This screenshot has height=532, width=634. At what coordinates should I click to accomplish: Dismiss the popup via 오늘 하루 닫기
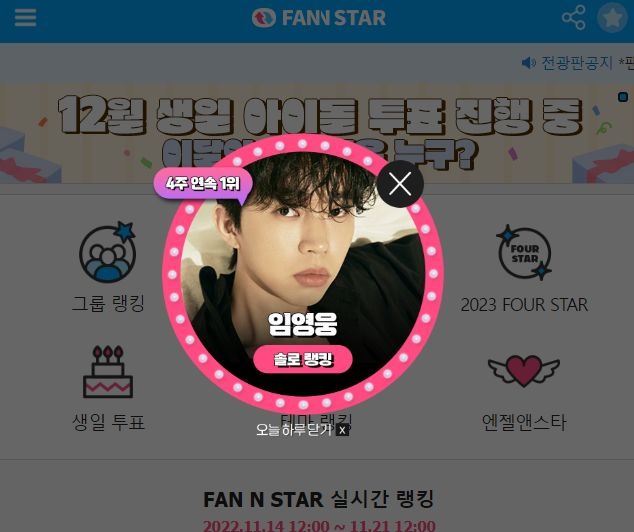[301, 429]
